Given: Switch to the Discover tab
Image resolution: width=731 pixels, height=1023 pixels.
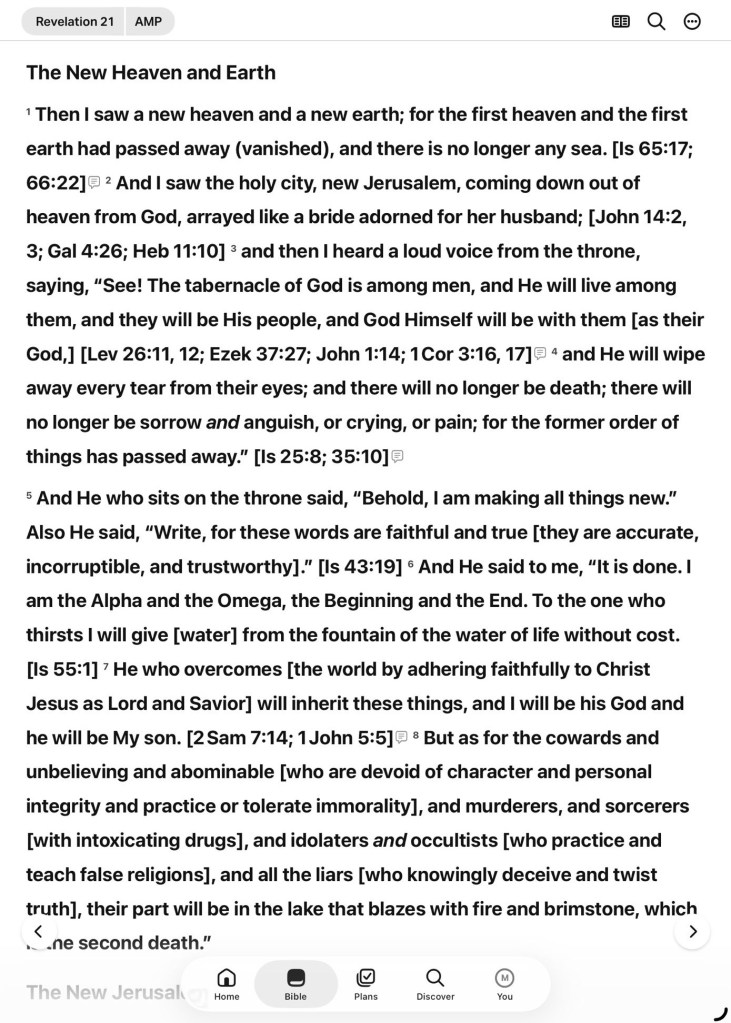Looking at the screenshot, I should 435,984.
